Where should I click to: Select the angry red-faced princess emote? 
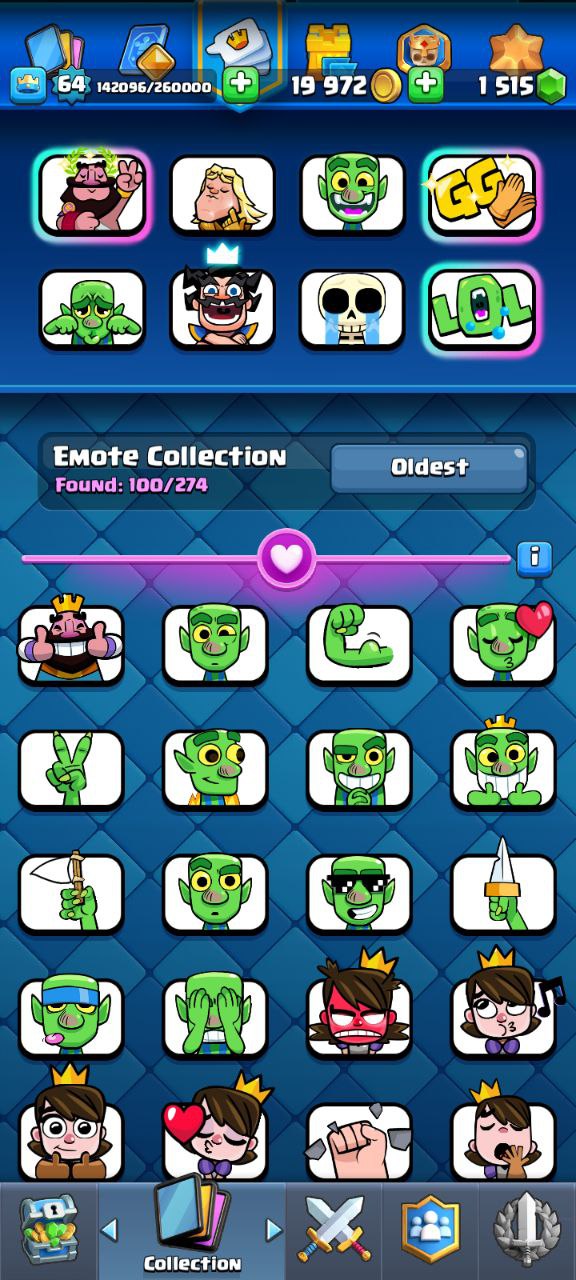[359, 1012]
